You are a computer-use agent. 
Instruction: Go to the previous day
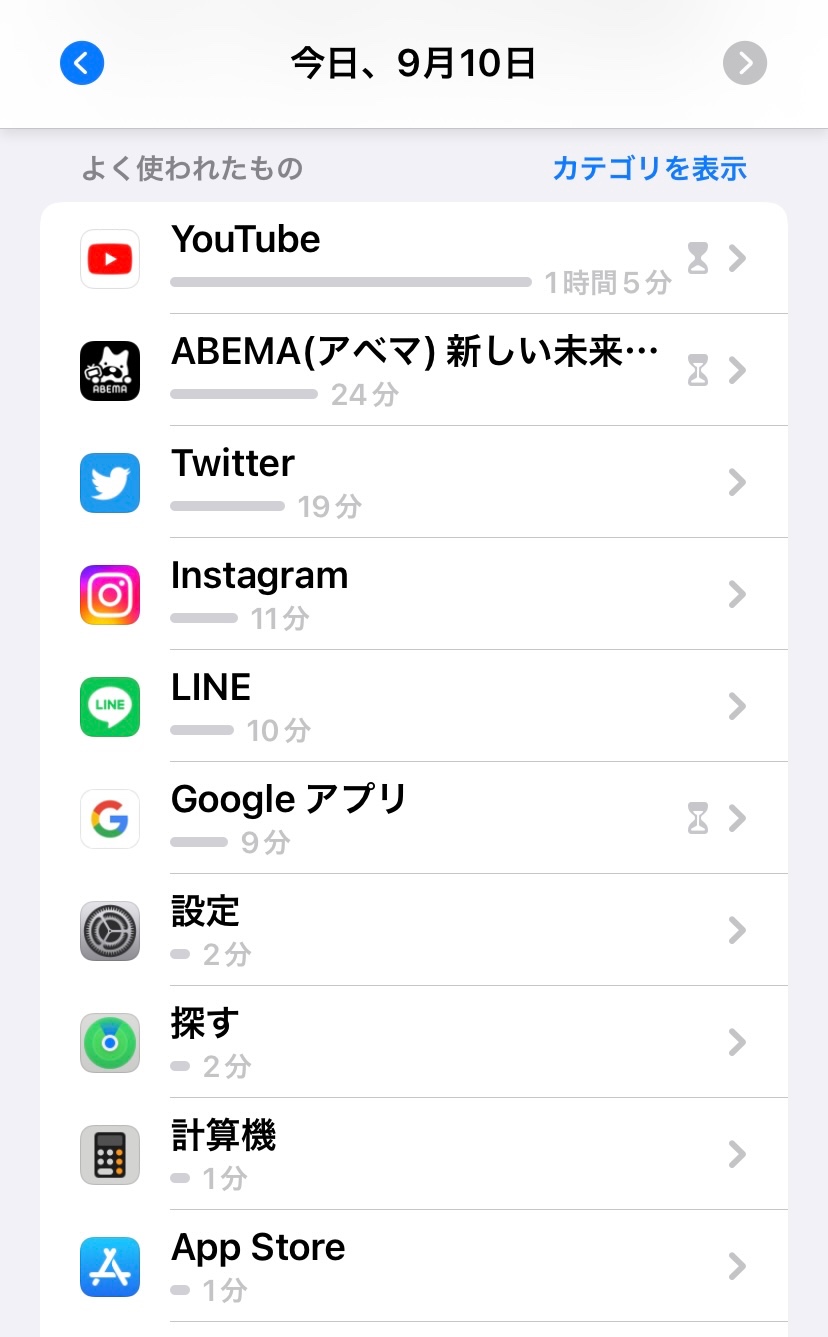coord(82,64)
